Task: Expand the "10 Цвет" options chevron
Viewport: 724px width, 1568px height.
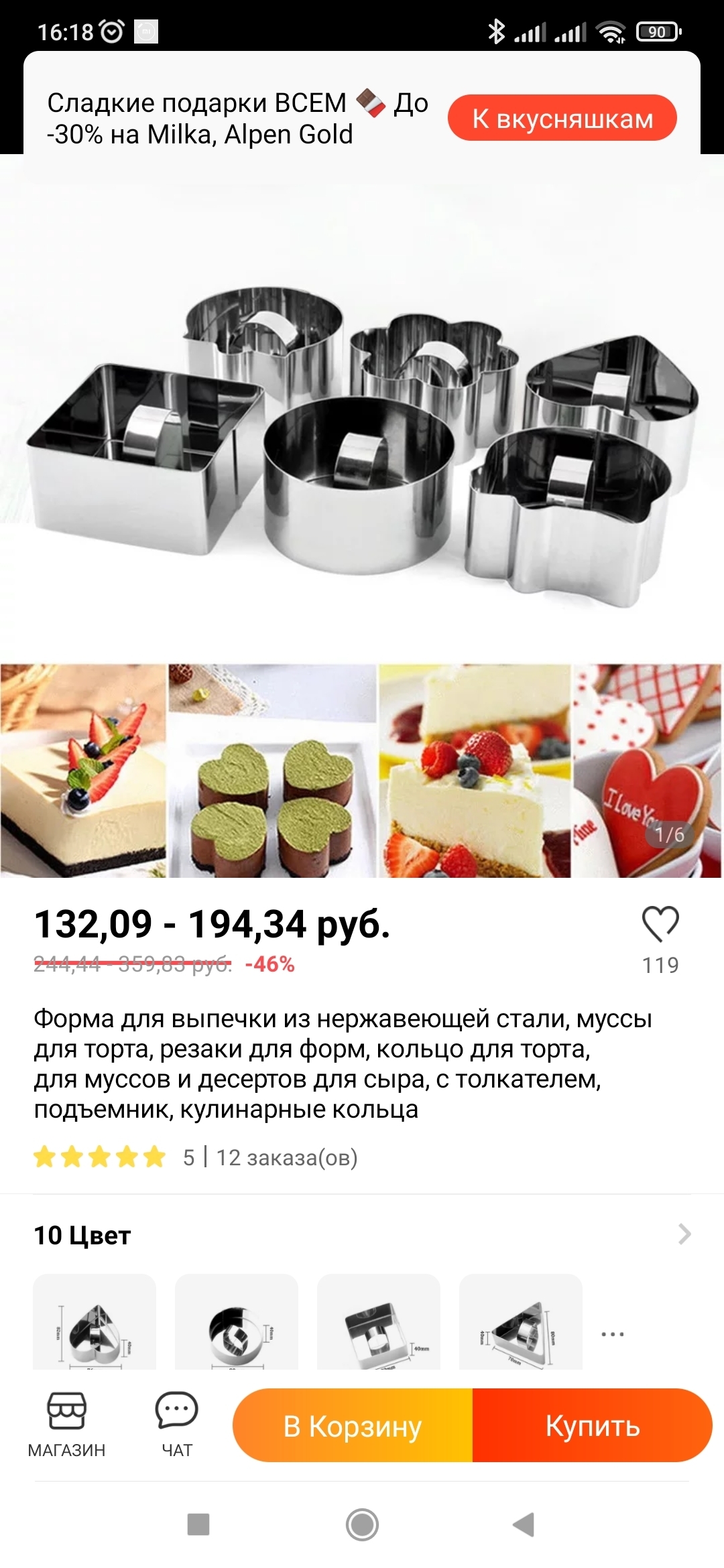Action: pos(684,1234)
